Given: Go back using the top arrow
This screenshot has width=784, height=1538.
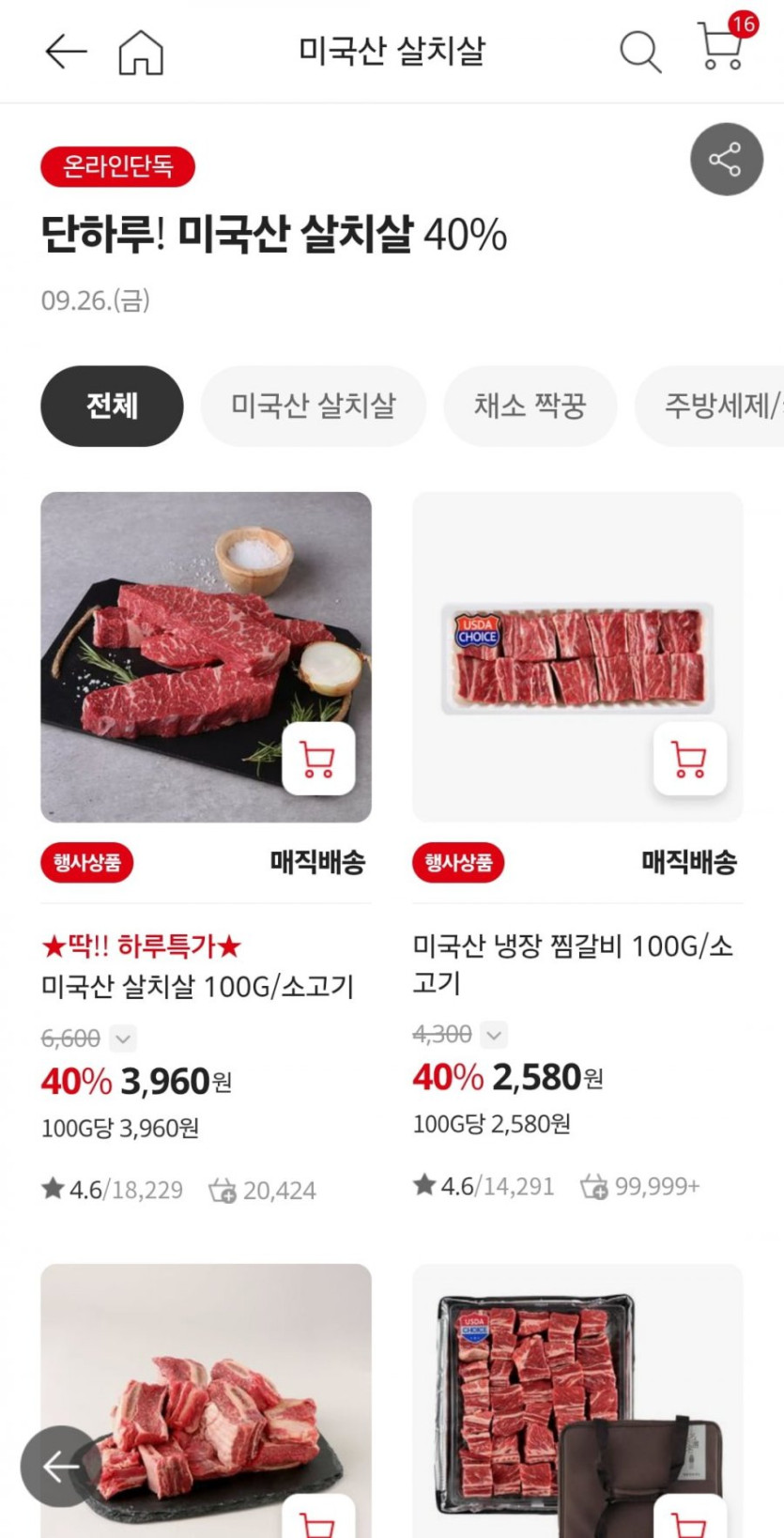Looking at the screenshot, I should tap(66, 52).
